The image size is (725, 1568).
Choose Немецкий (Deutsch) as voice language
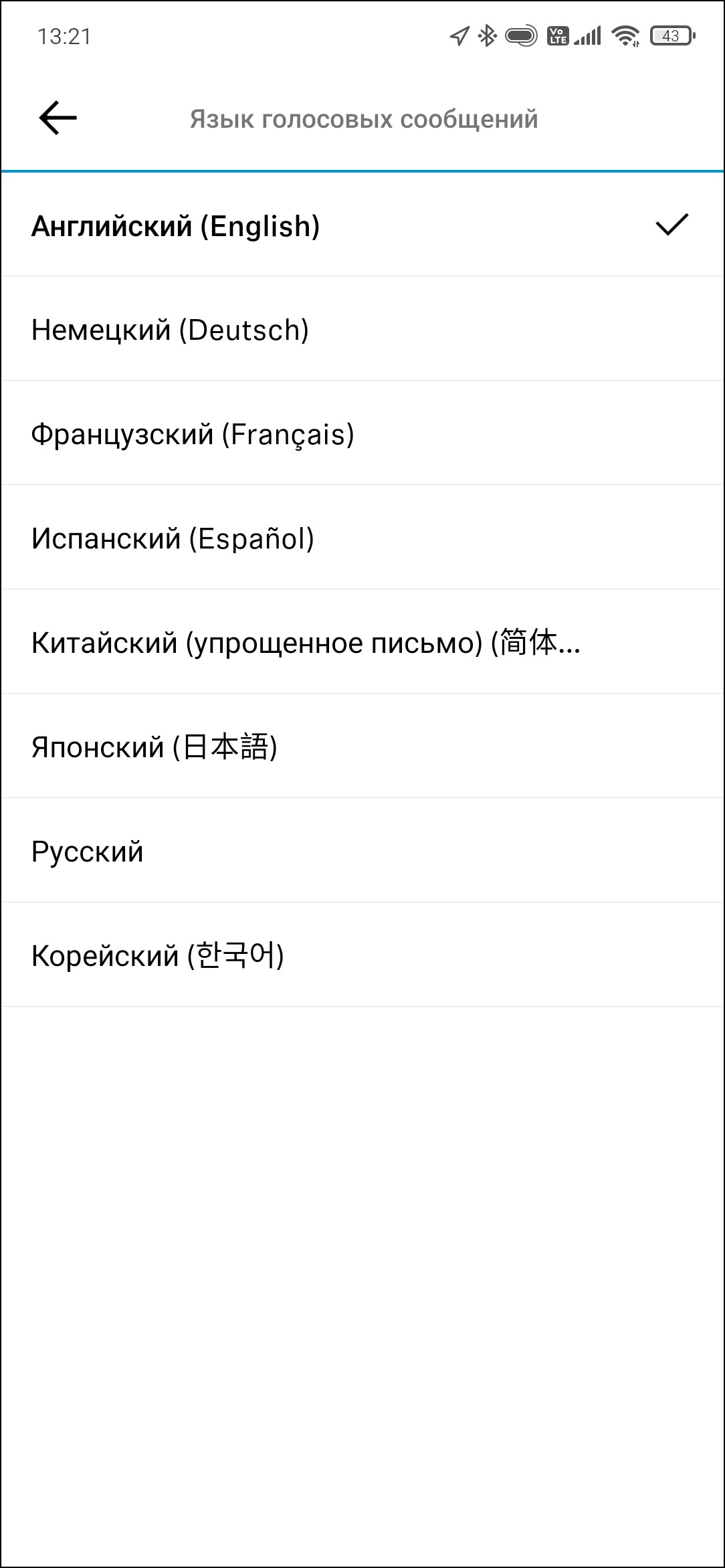[170, 330]
